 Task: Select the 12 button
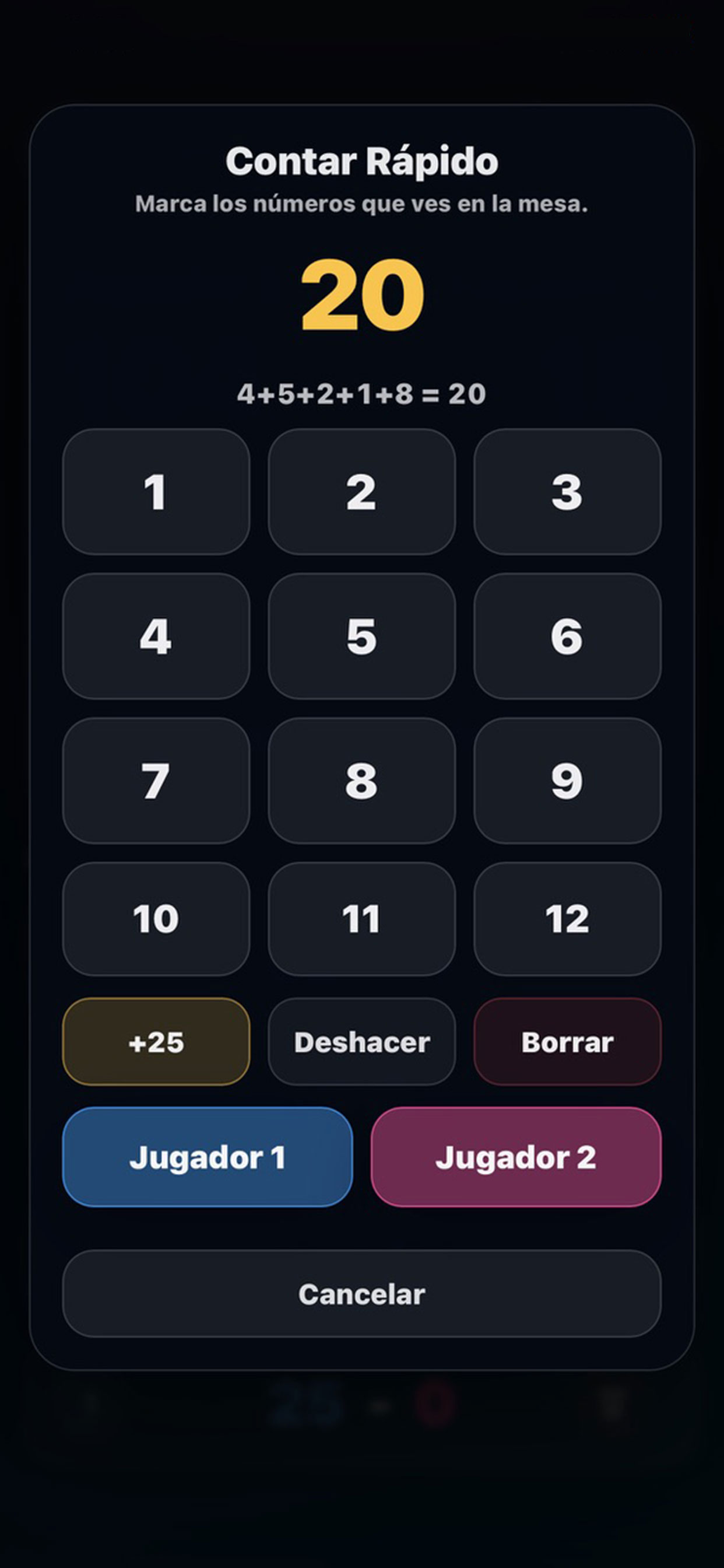567,919
